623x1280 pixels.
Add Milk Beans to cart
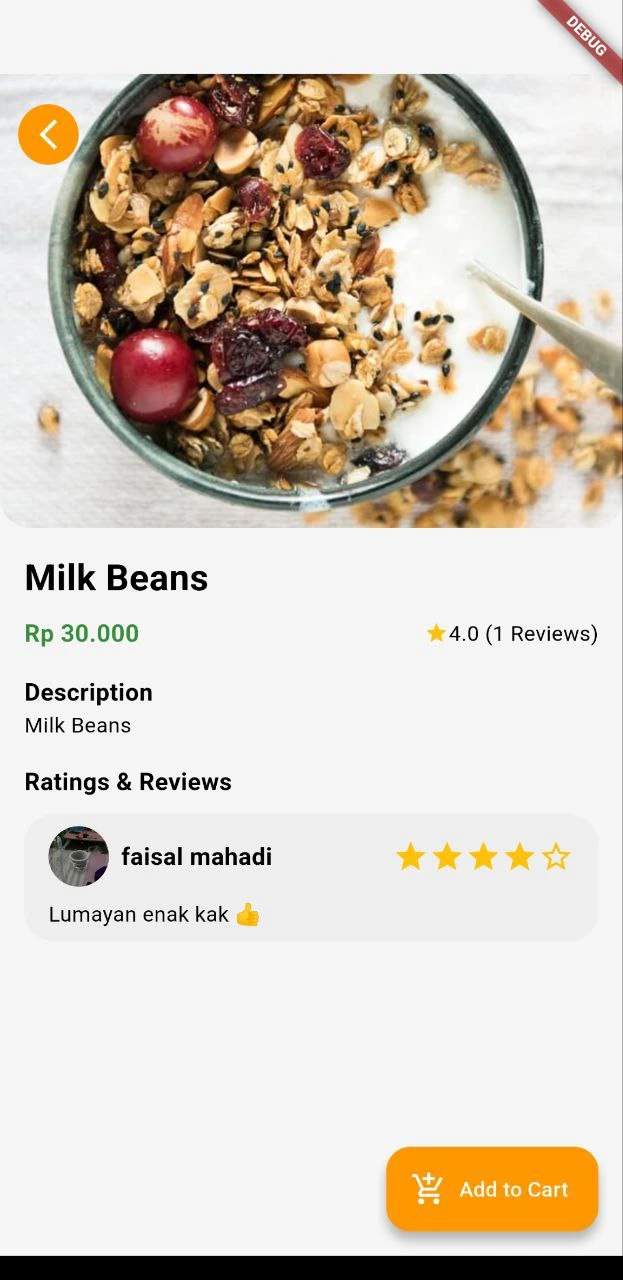tap(492, 1189)
